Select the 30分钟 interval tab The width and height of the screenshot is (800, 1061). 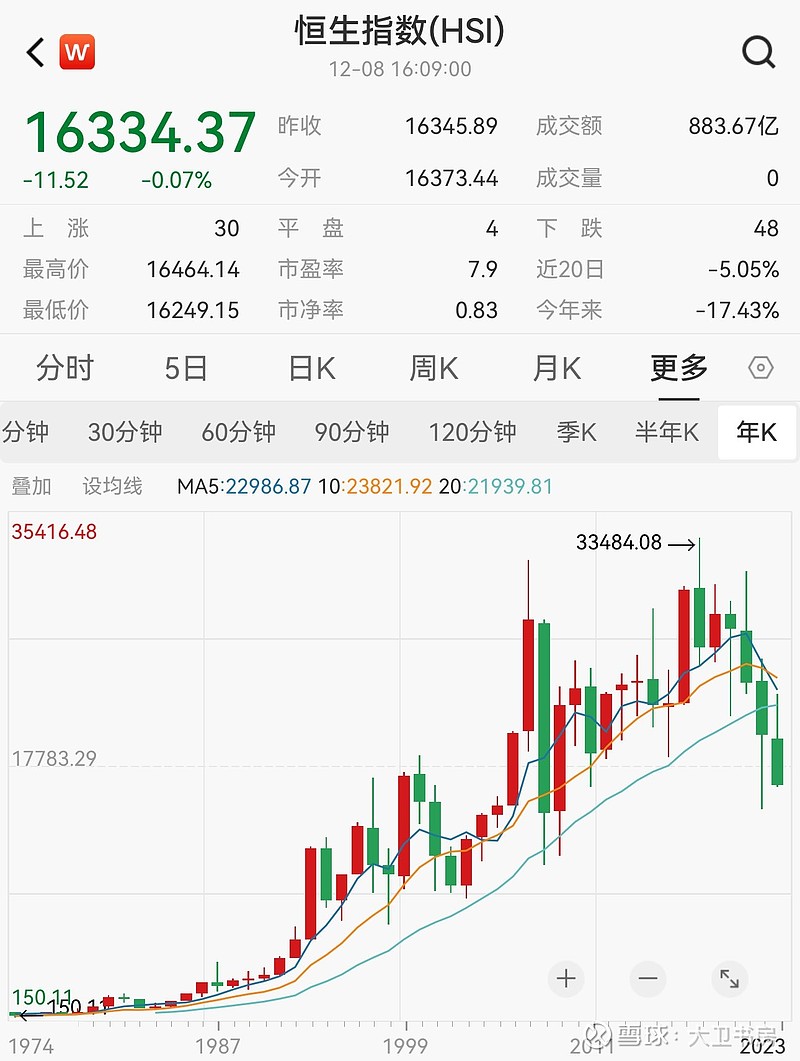pos(125,433)
